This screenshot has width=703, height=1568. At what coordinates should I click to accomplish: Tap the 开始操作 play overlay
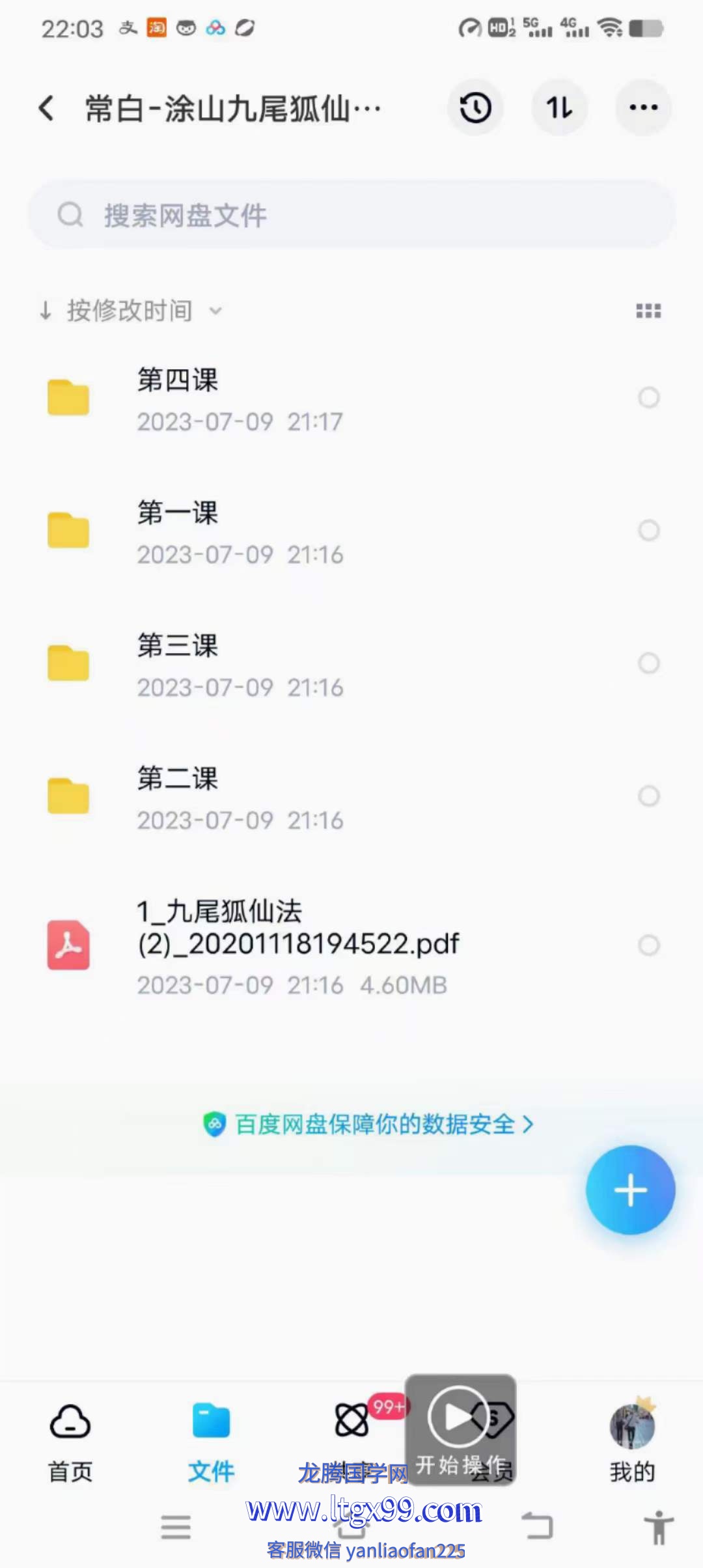461,1429
